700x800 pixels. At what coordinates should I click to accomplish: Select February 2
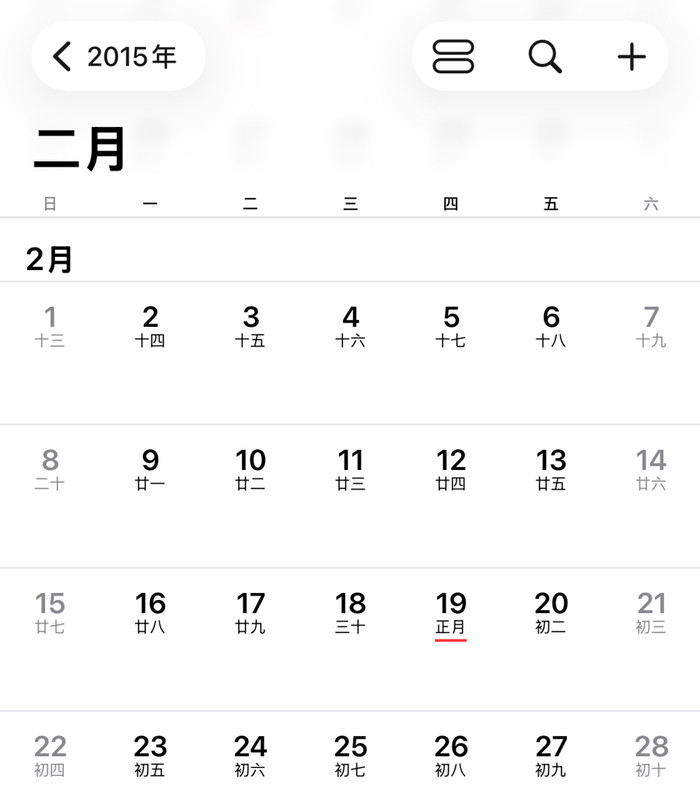point(150,326)
